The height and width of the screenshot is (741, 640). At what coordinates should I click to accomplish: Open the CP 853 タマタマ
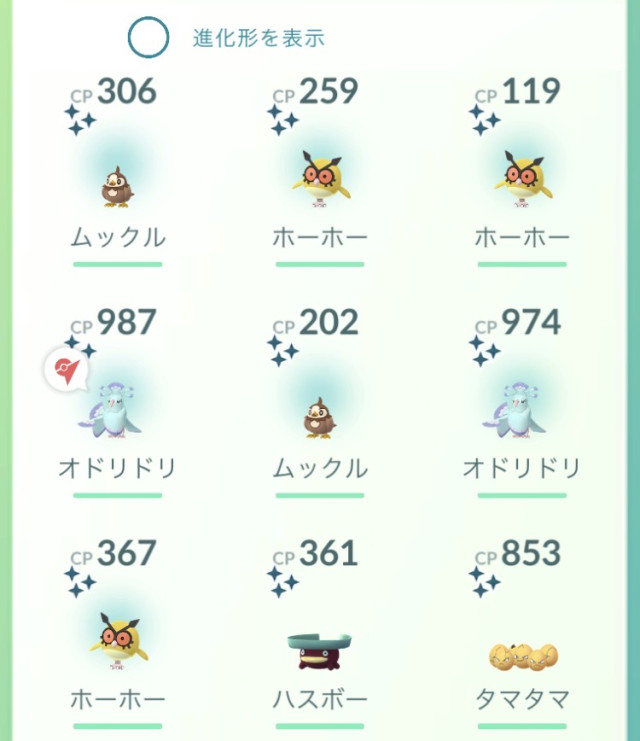click(x=522, y=655)
